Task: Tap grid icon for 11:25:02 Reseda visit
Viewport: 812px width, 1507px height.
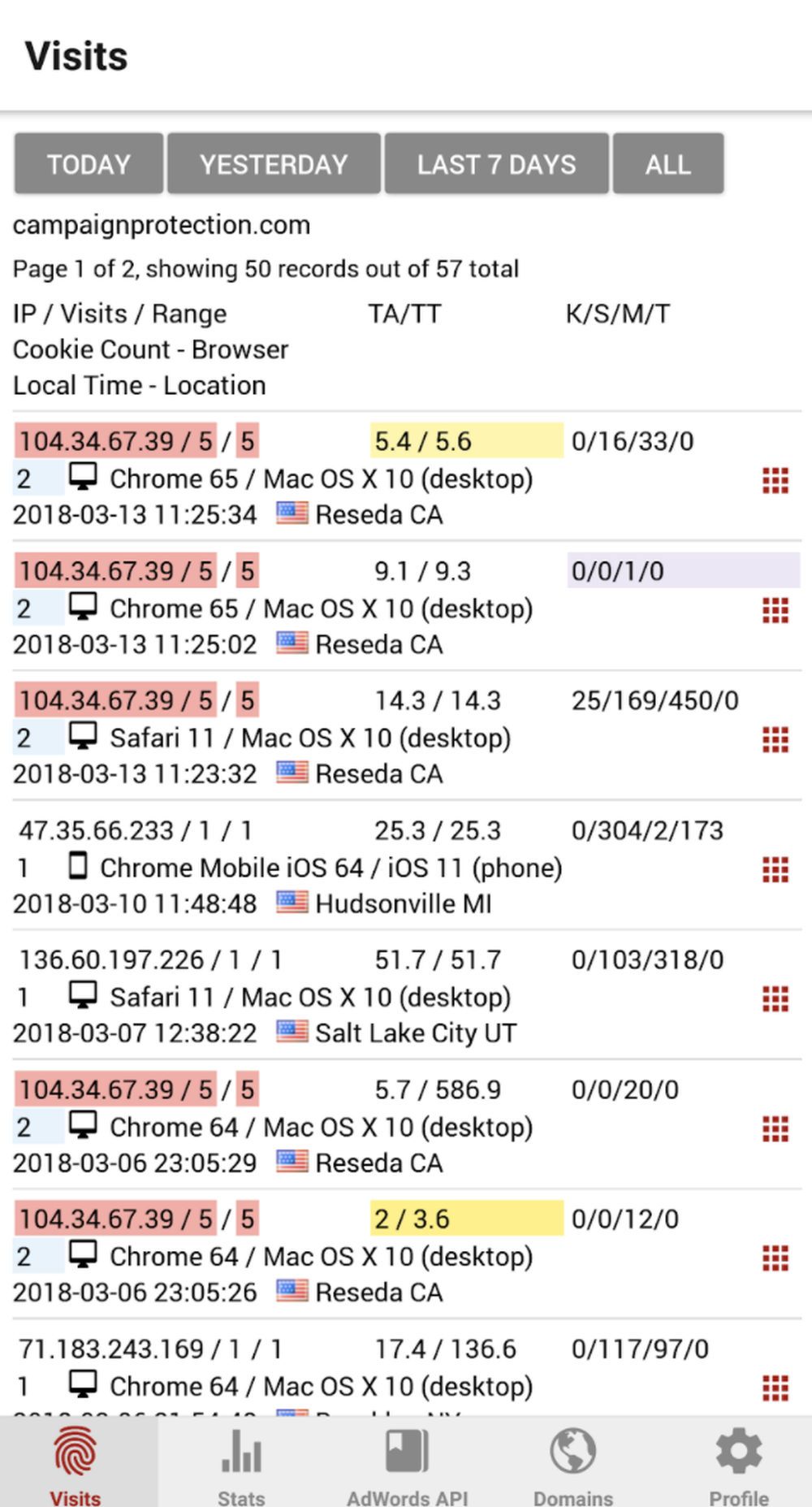Action: pos(775,610)
